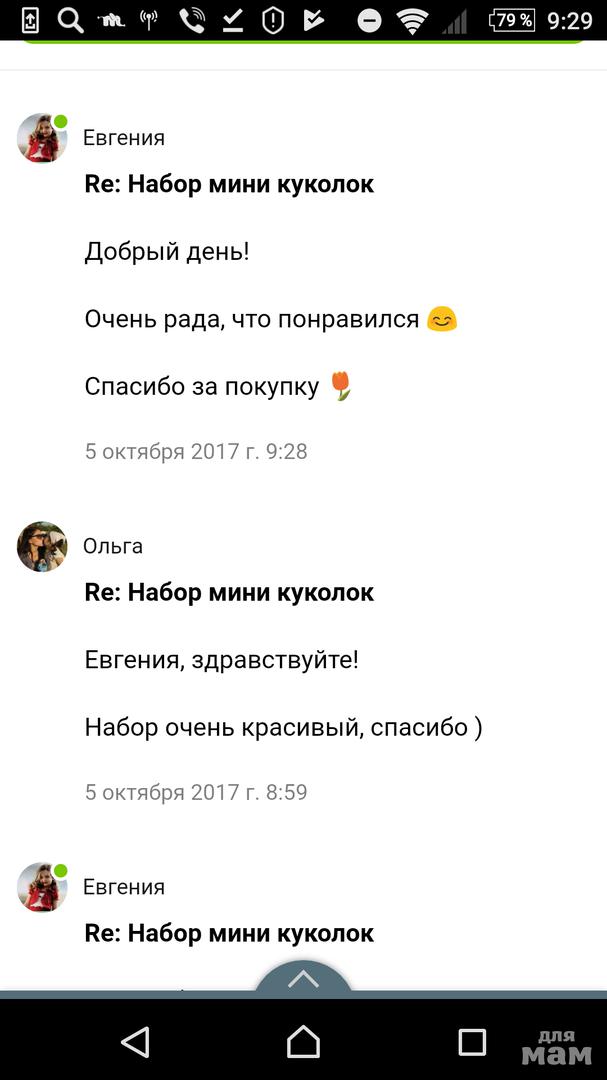The width and height of the screenshot is (607, 1080).
Task: Open sender name Ольга
Action: tap(113, 546)
